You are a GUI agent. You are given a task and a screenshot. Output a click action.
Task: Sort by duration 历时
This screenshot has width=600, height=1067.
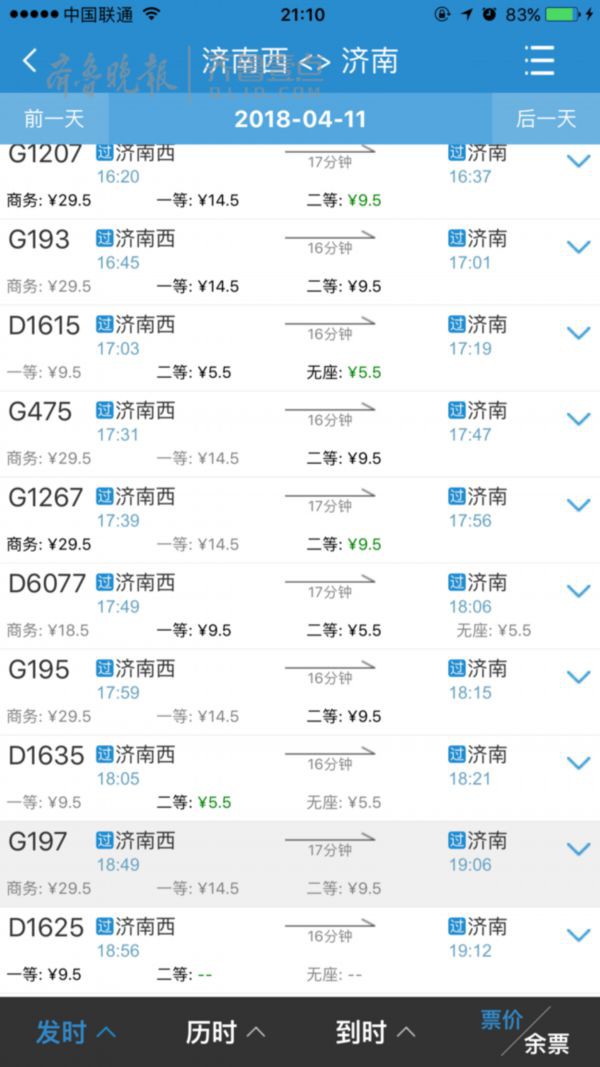coord(226,1032)
